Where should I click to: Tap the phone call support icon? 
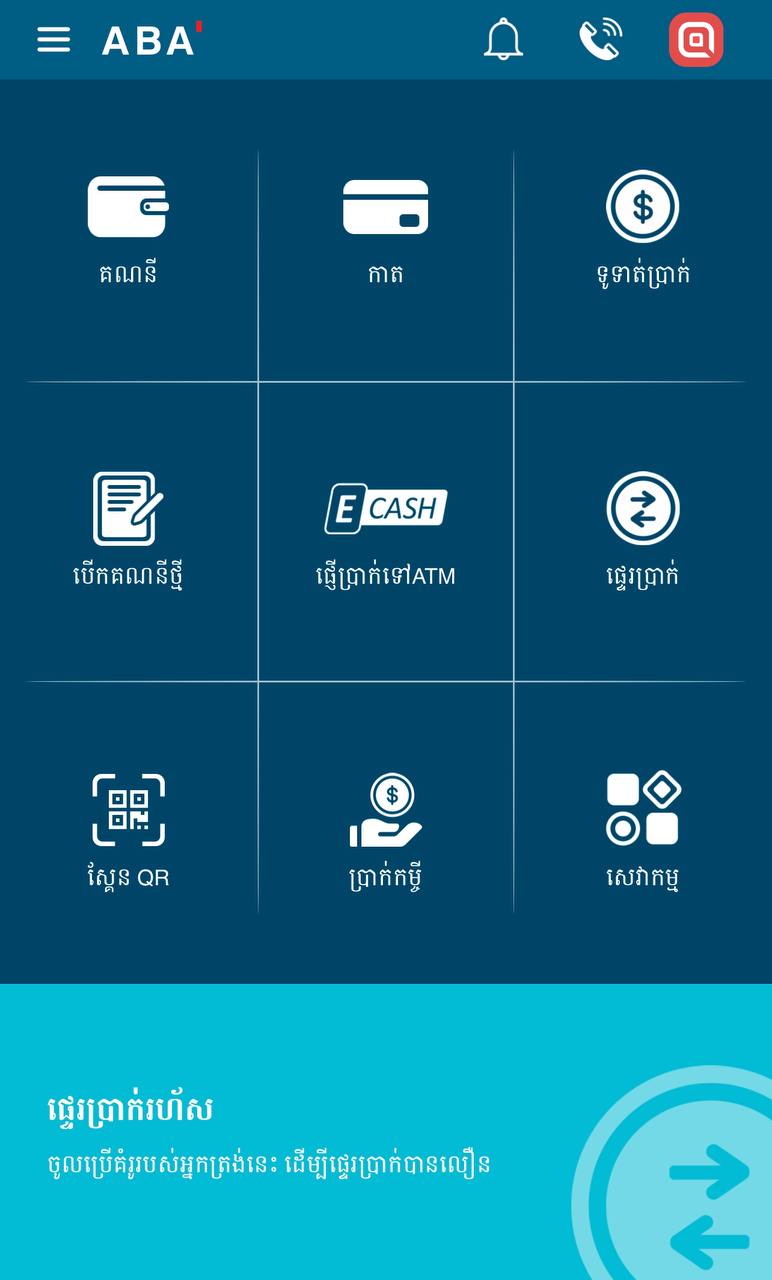click(600, 40)
